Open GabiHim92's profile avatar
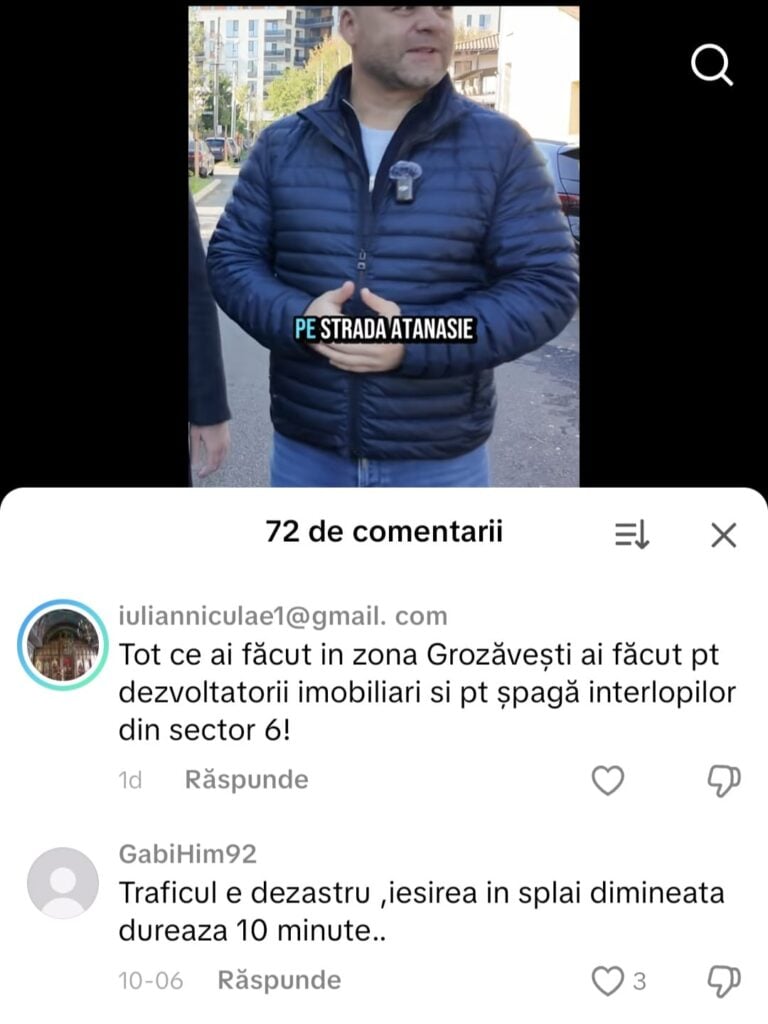 coord(63,883)
